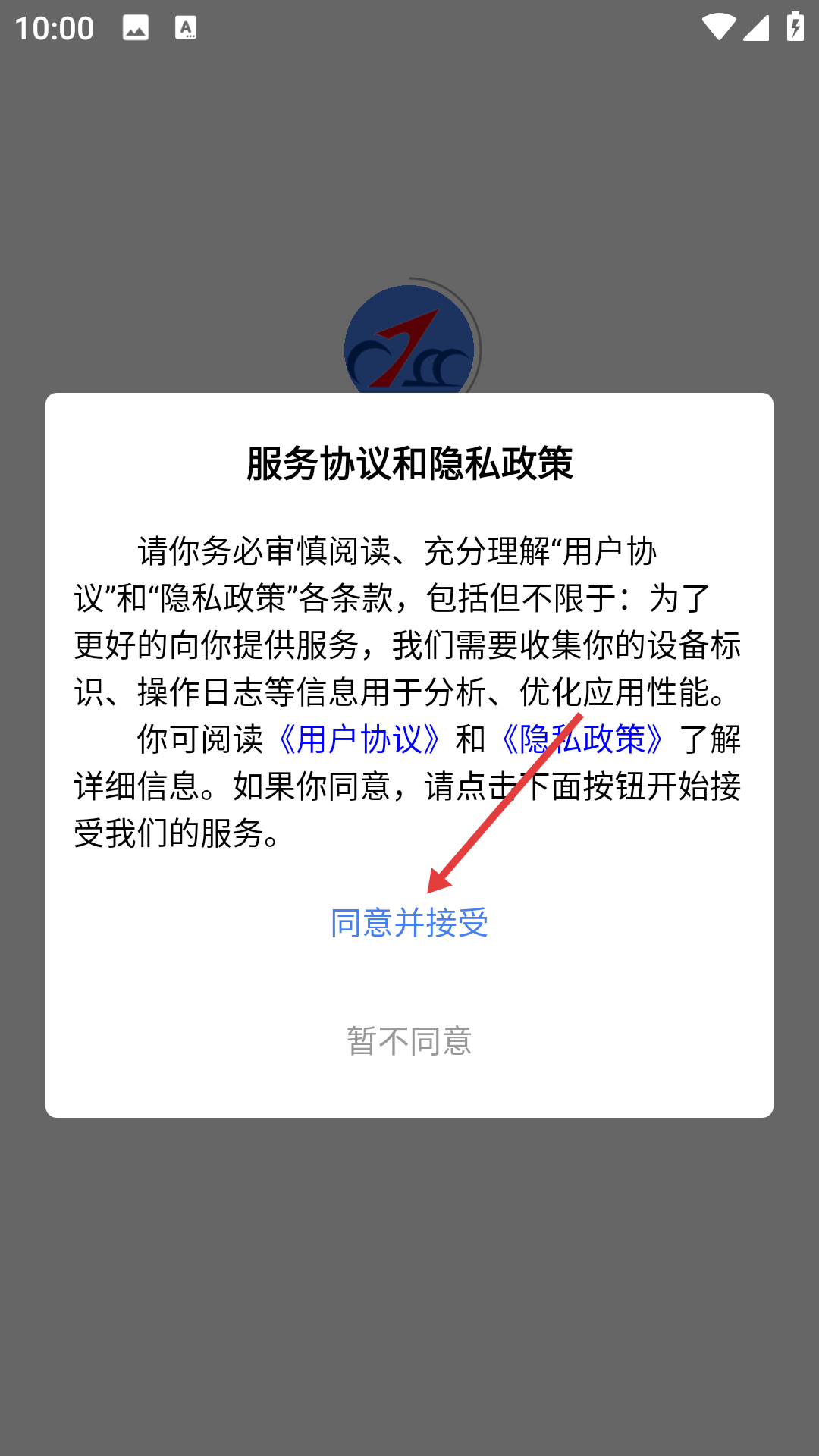Open the 《用户协议》 link

pyautogui.click(x=360, y=739)
